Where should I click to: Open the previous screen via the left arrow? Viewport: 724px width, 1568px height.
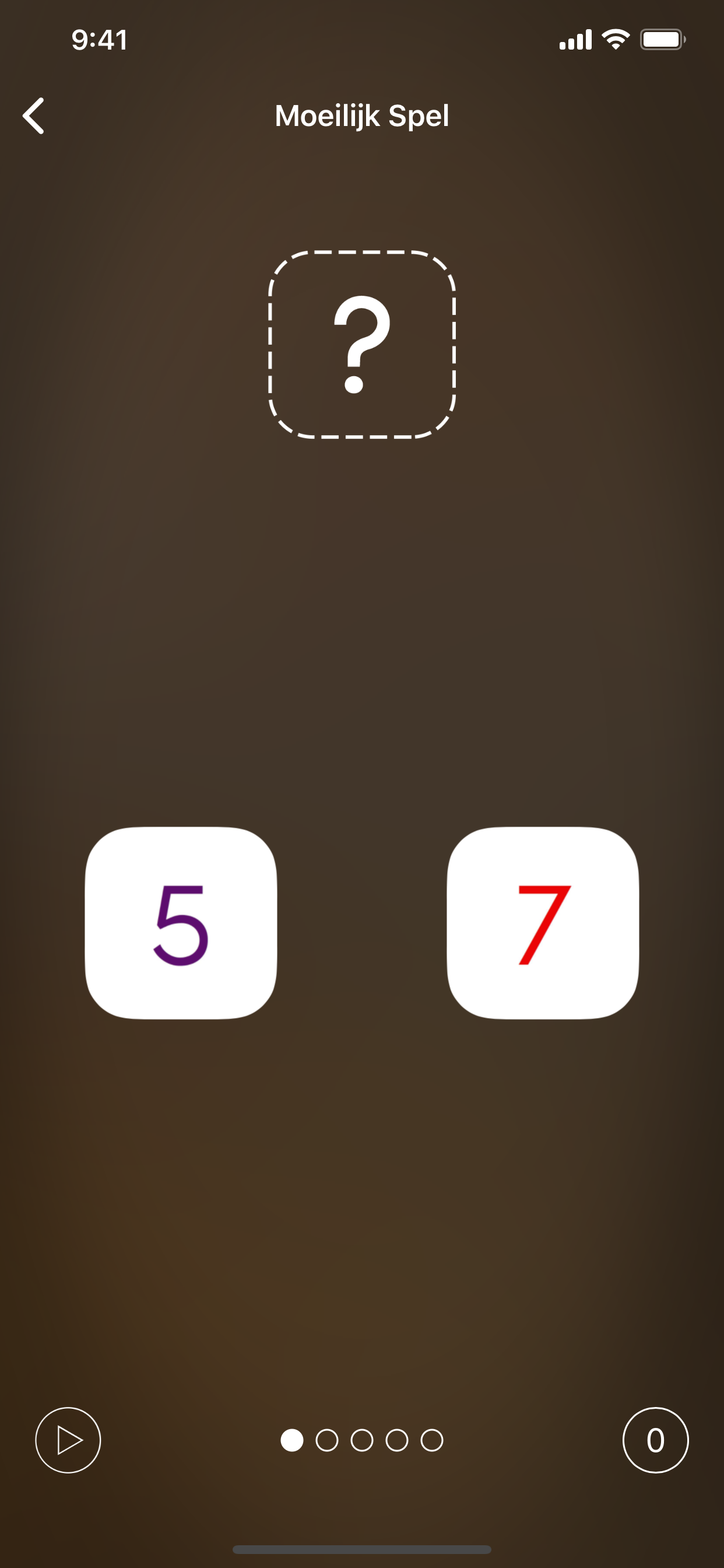[34, 116]
